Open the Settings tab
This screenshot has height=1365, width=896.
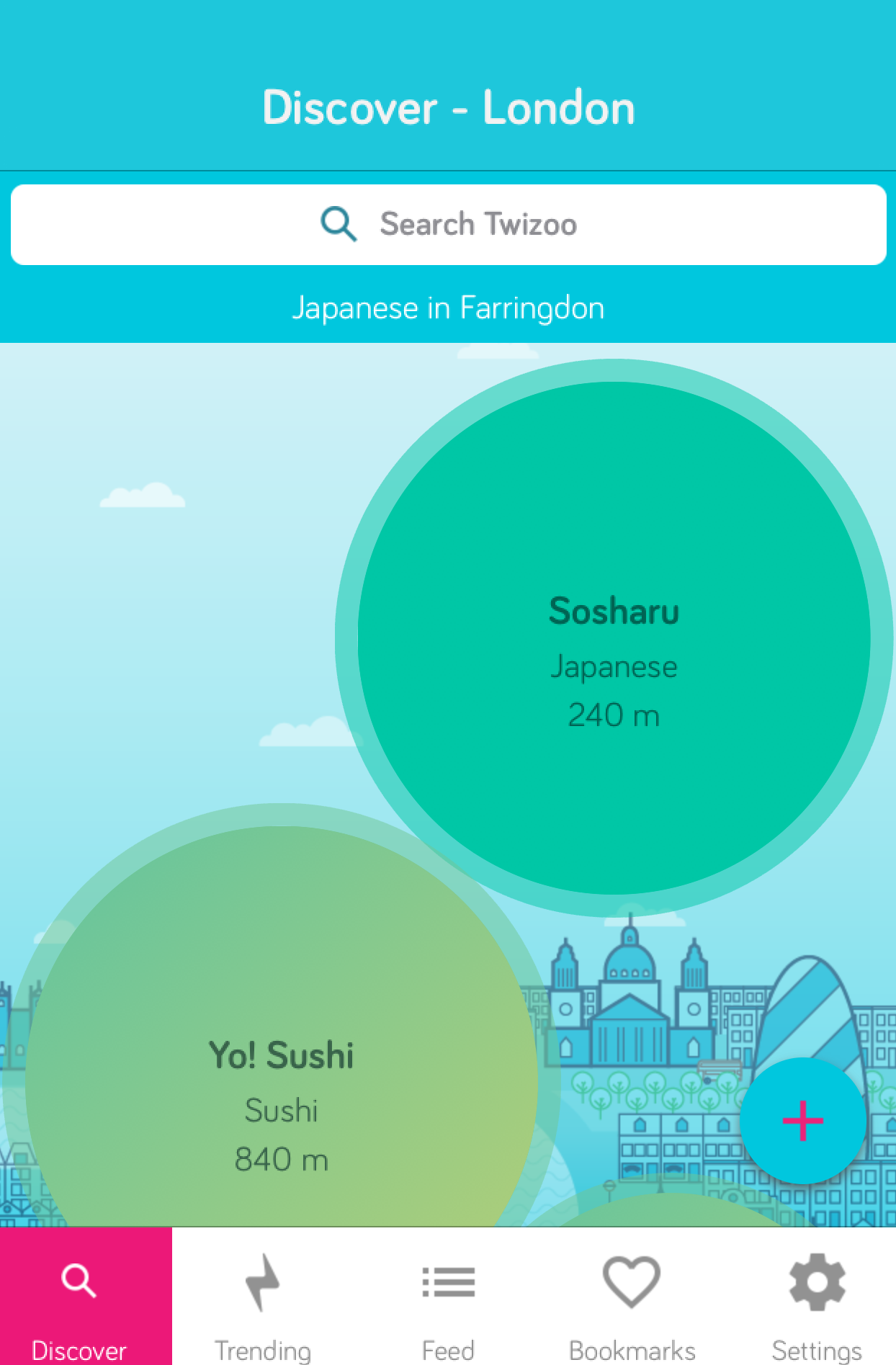817,1297
